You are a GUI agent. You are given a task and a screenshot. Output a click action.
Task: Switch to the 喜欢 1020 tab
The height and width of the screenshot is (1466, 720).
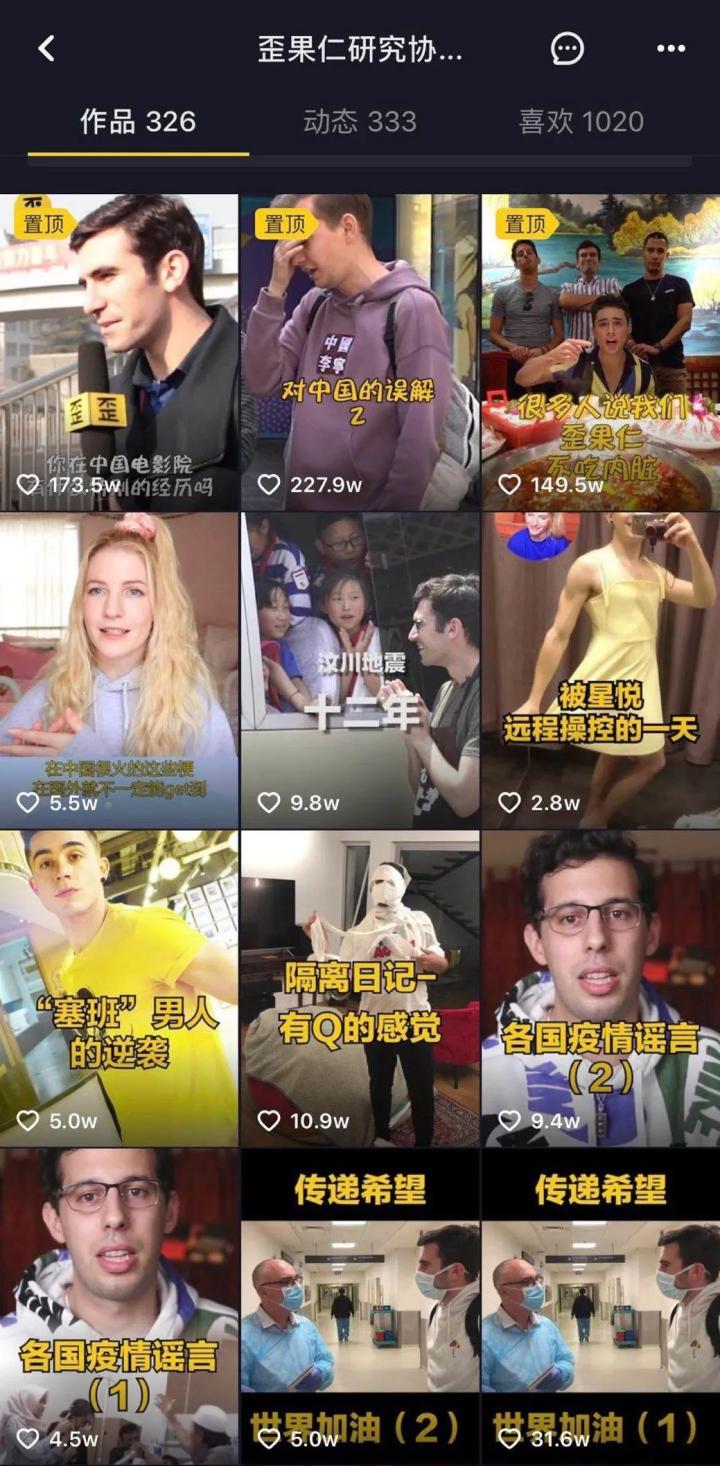point(581,122)
